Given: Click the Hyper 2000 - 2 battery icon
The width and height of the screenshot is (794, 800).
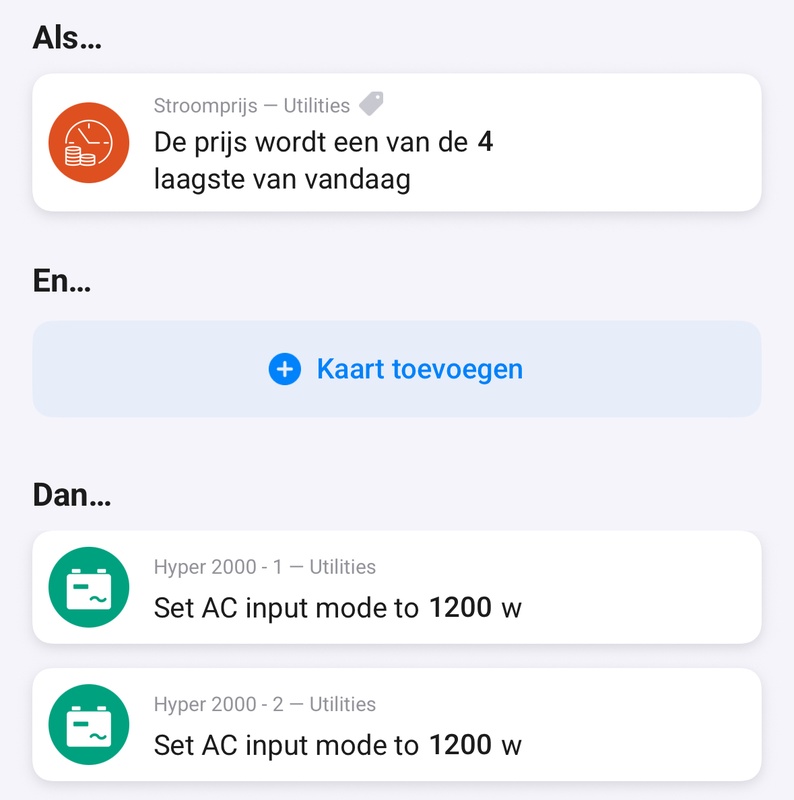Looking at the screenshot, I should [x=88, y=726].
